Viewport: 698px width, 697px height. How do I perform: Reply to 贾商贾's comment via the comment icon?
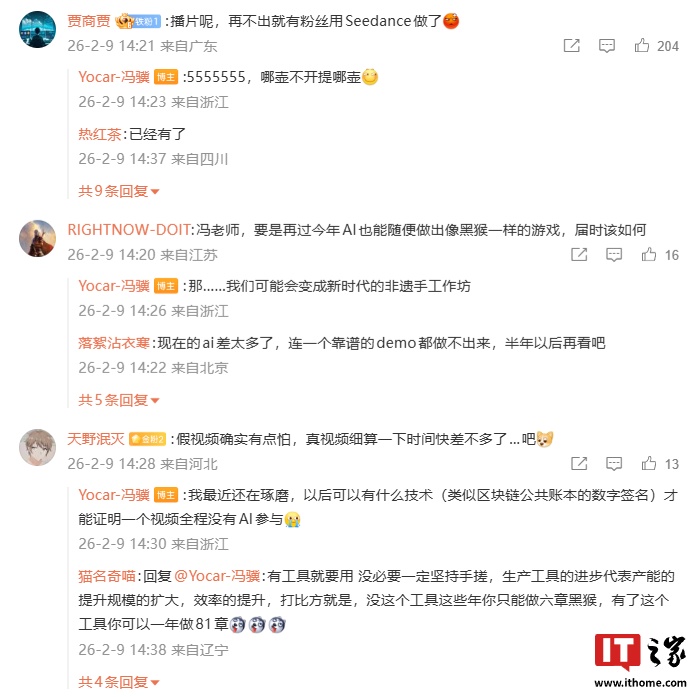tap(607, 46)
